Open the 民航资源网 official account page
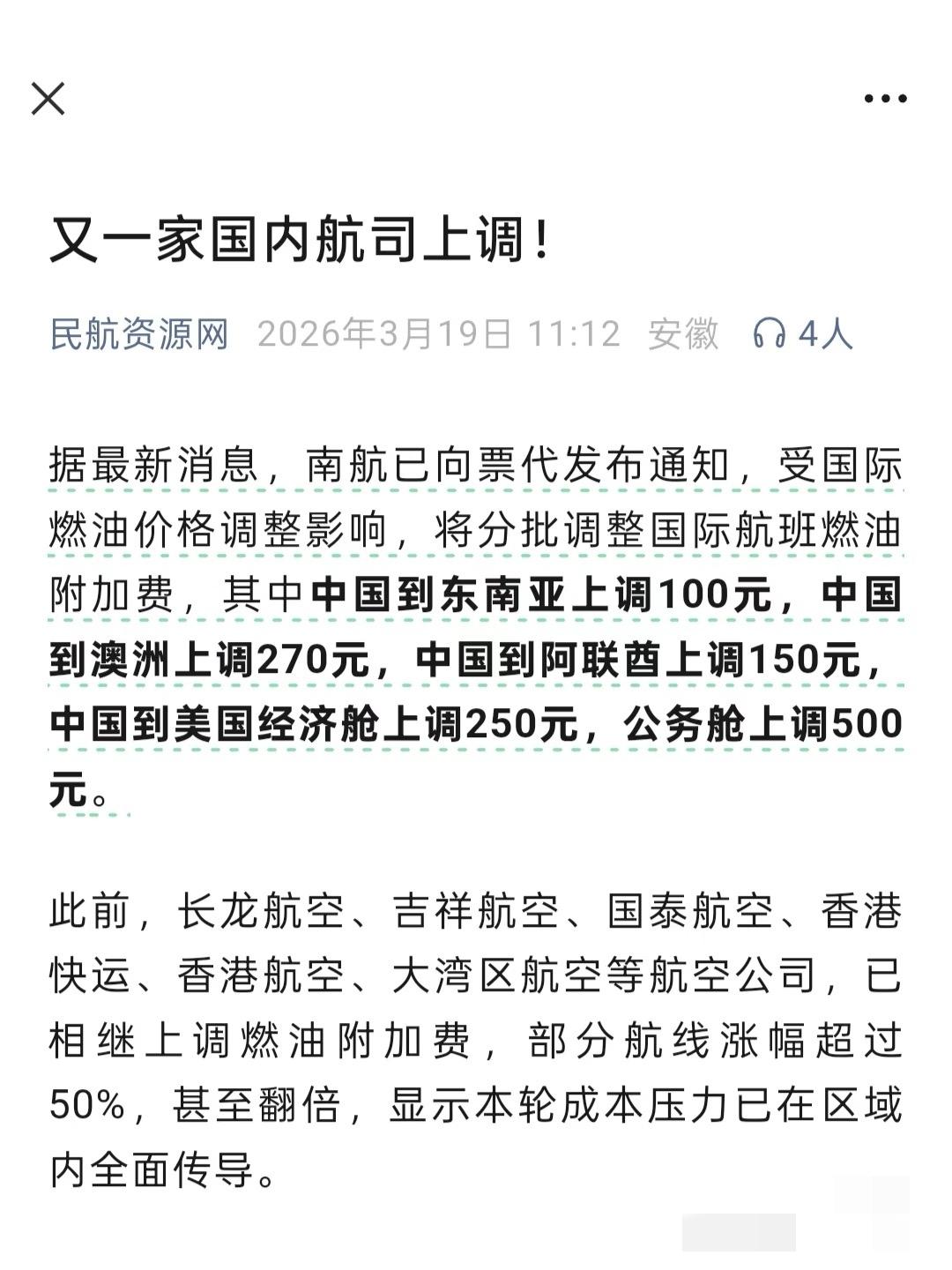 coord(141,333)
